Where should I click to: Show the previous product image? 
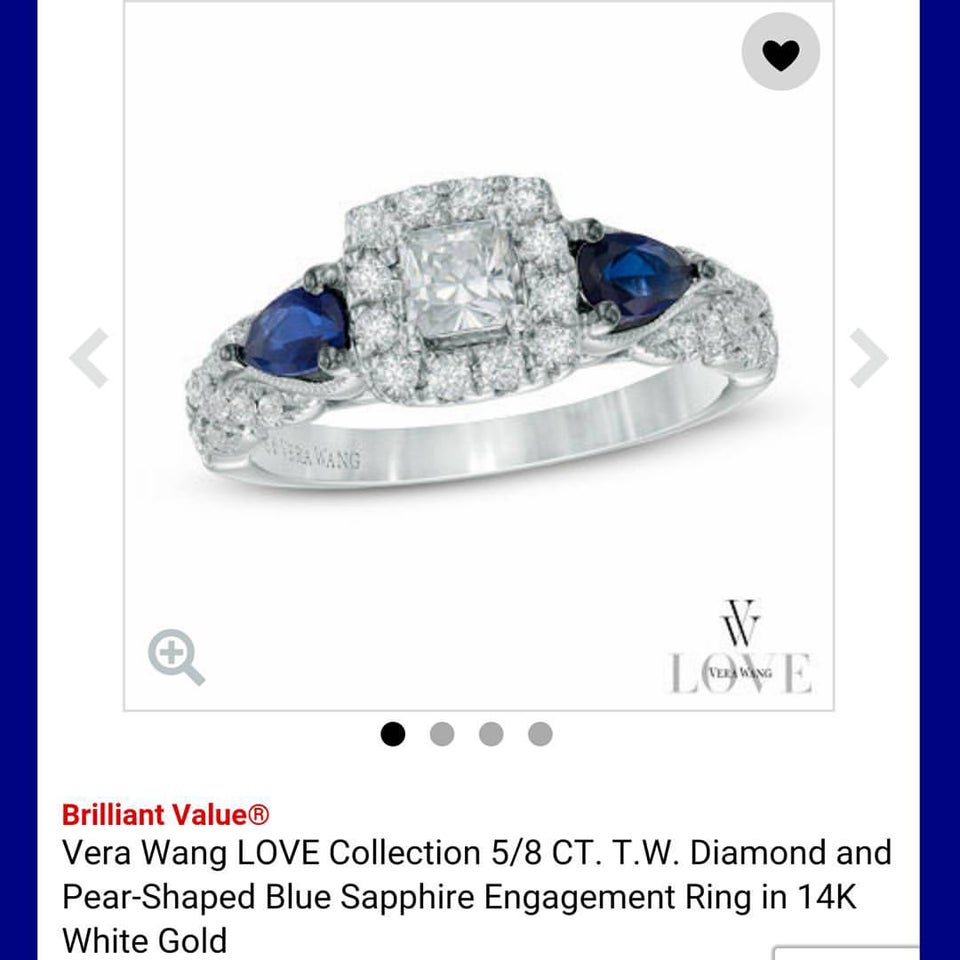click(x=90, y=357)
